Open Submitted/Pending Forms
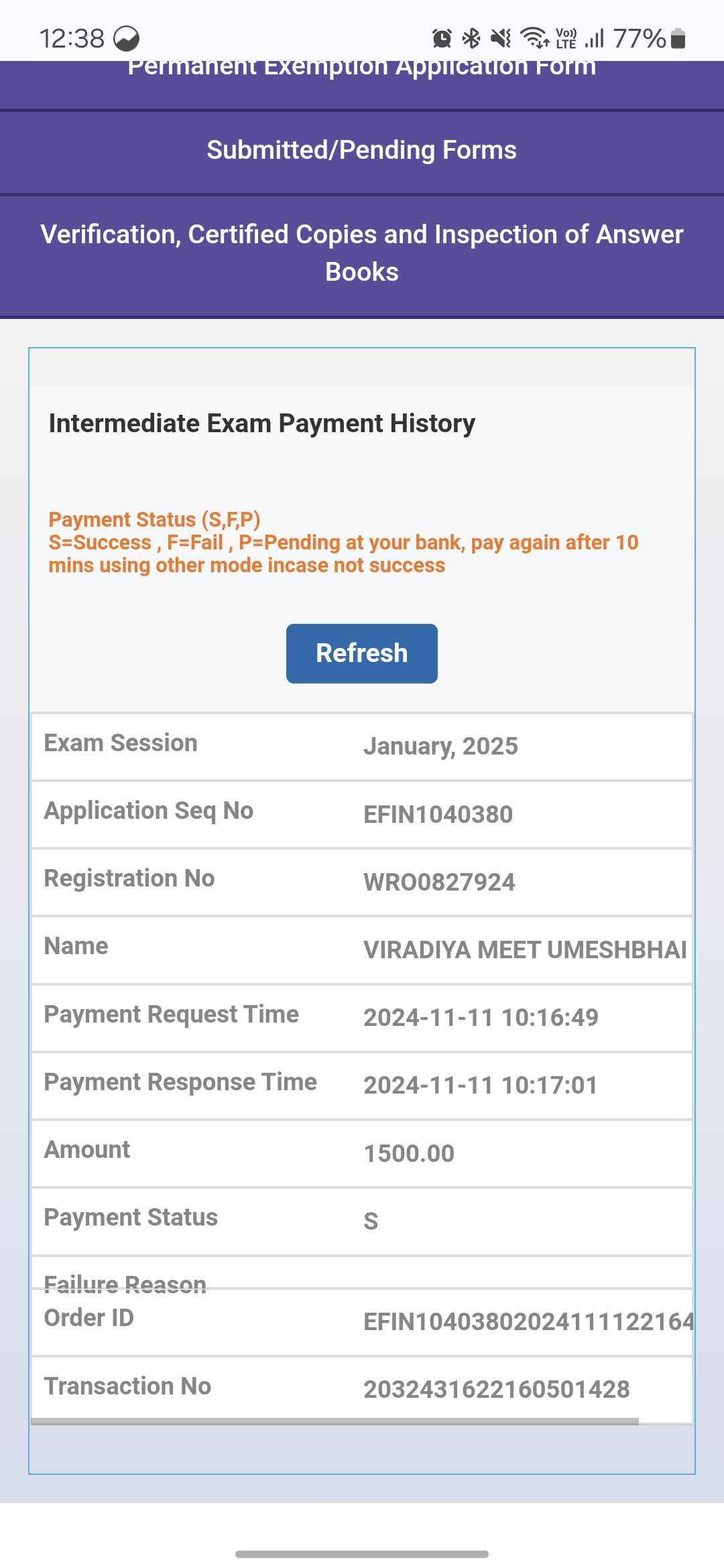Screen dimensions: 724x1568 [362, 151]
